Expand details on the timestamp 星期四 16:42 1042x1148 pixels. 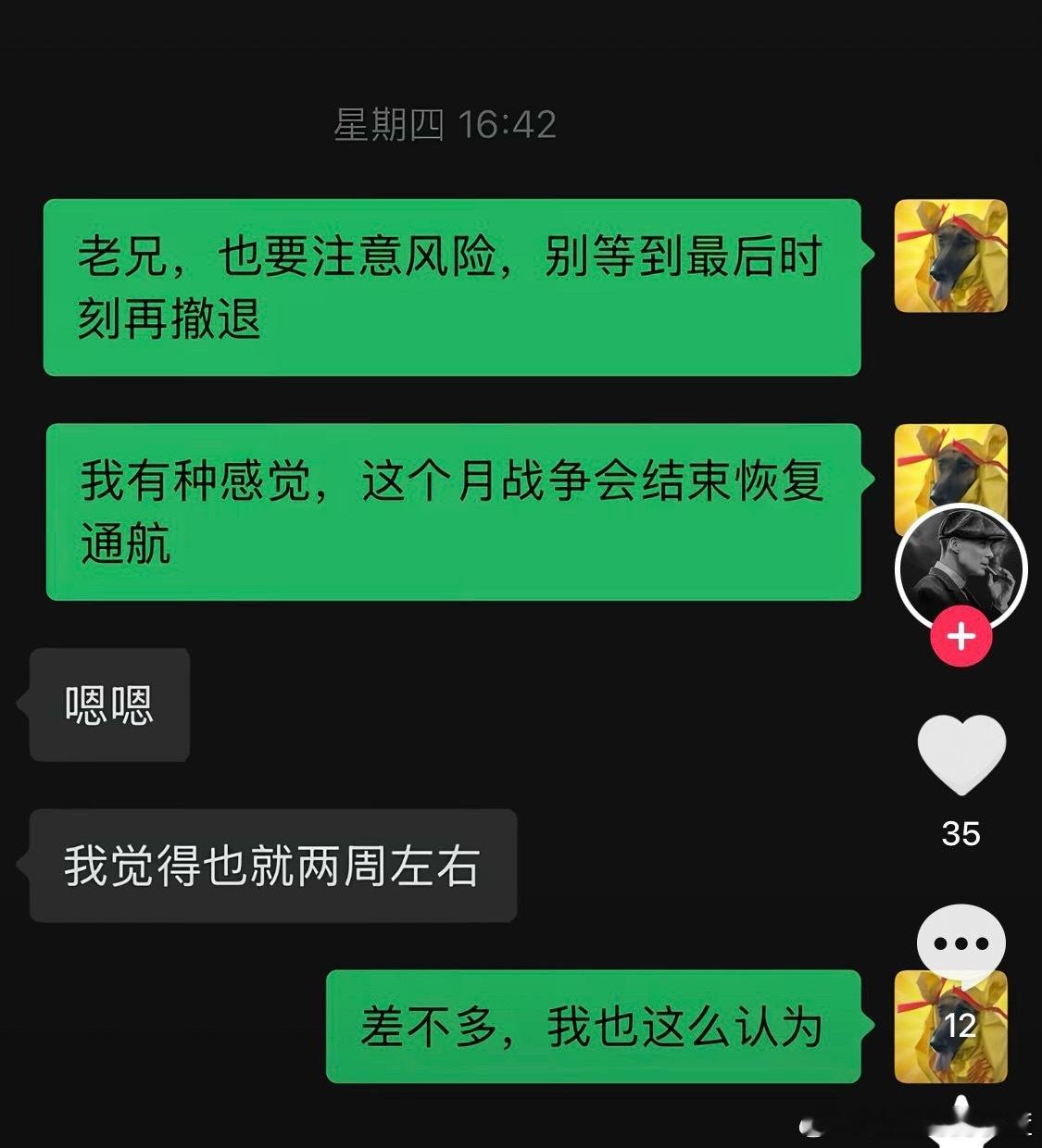pos(446,125)
